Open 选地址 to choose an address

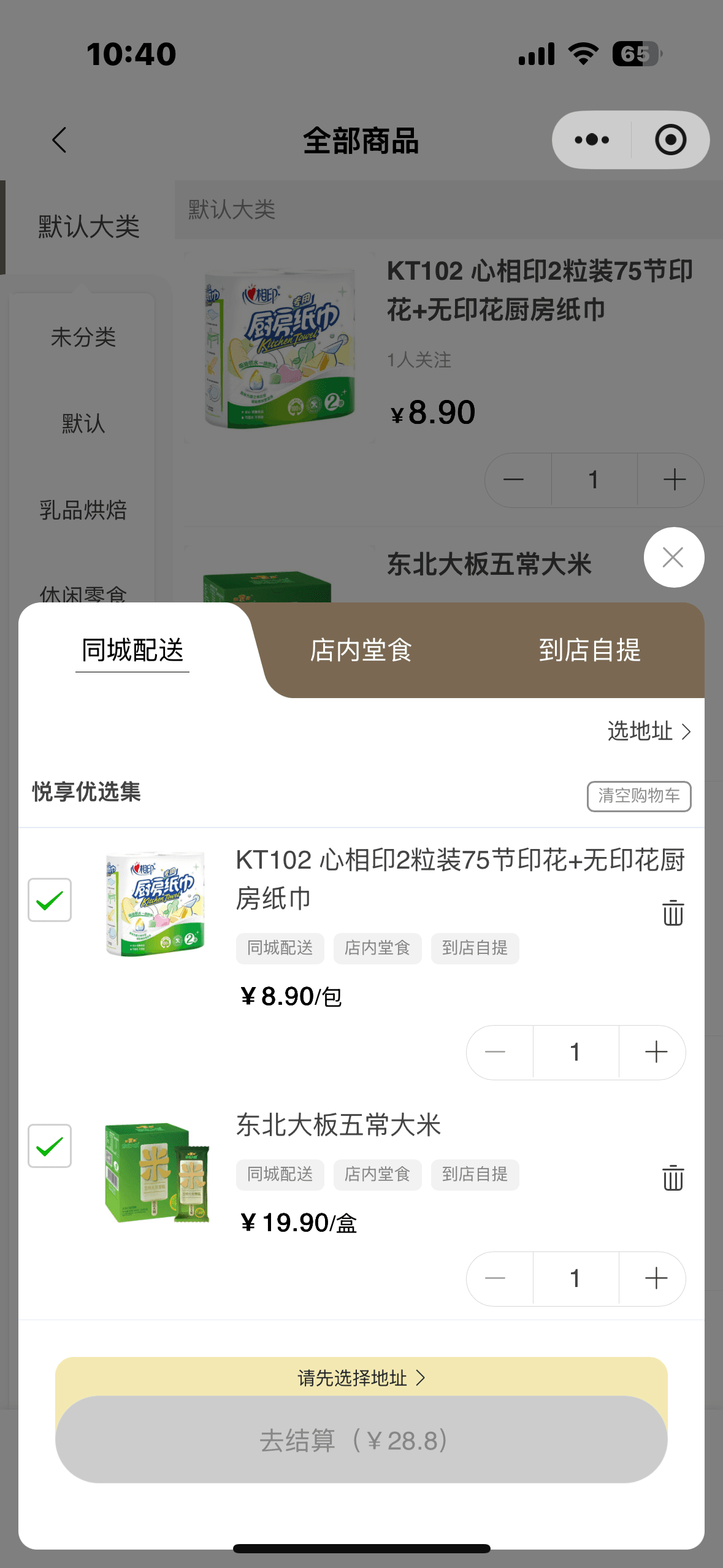[x=648, y=731]
